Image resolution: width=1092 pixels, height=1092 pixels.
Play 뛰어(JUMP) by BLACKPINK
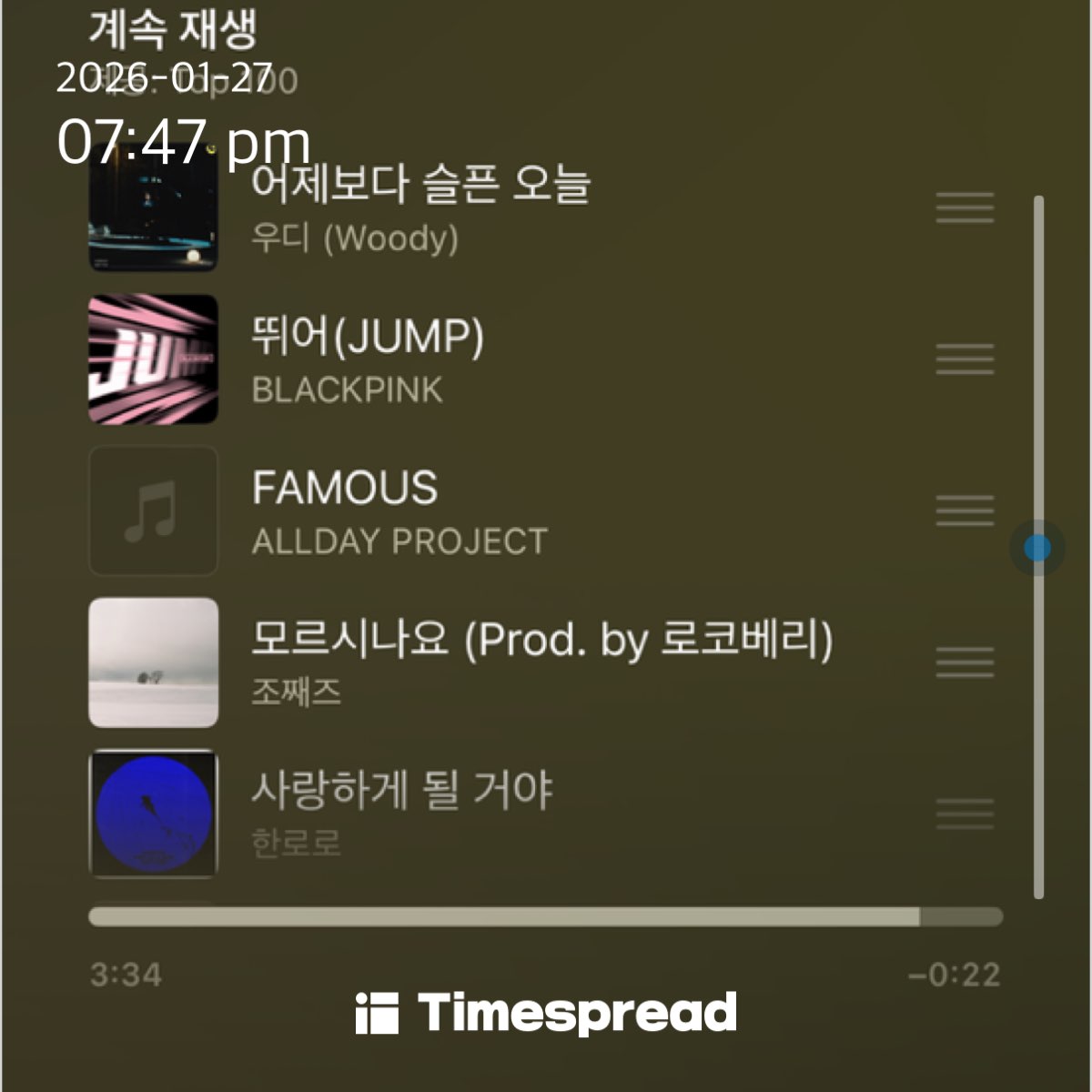368,359
